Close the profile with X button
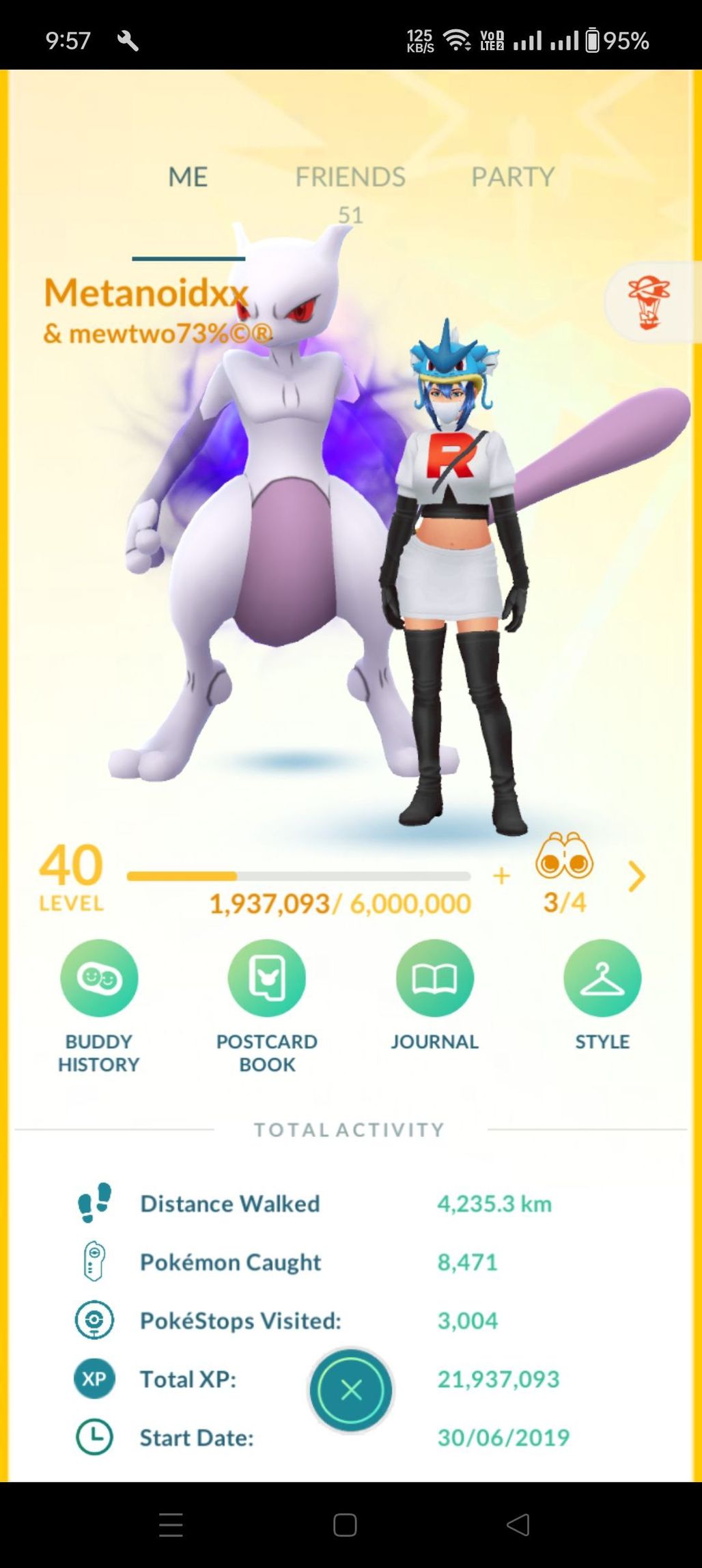This screenshot has width=702, height=1568. coord(351,1390)
